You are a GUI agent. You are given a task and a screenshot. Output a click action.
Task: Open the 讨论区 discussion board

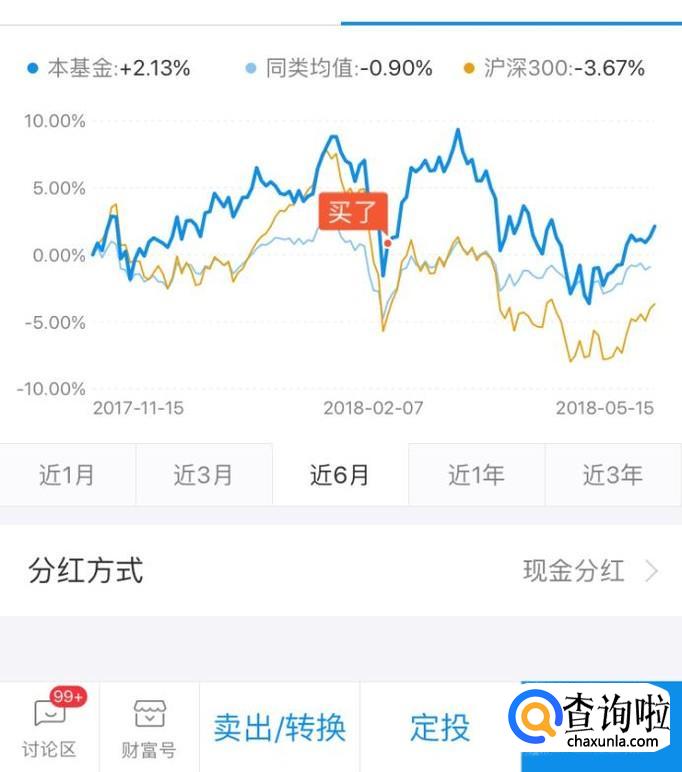(x=49, y=727)
